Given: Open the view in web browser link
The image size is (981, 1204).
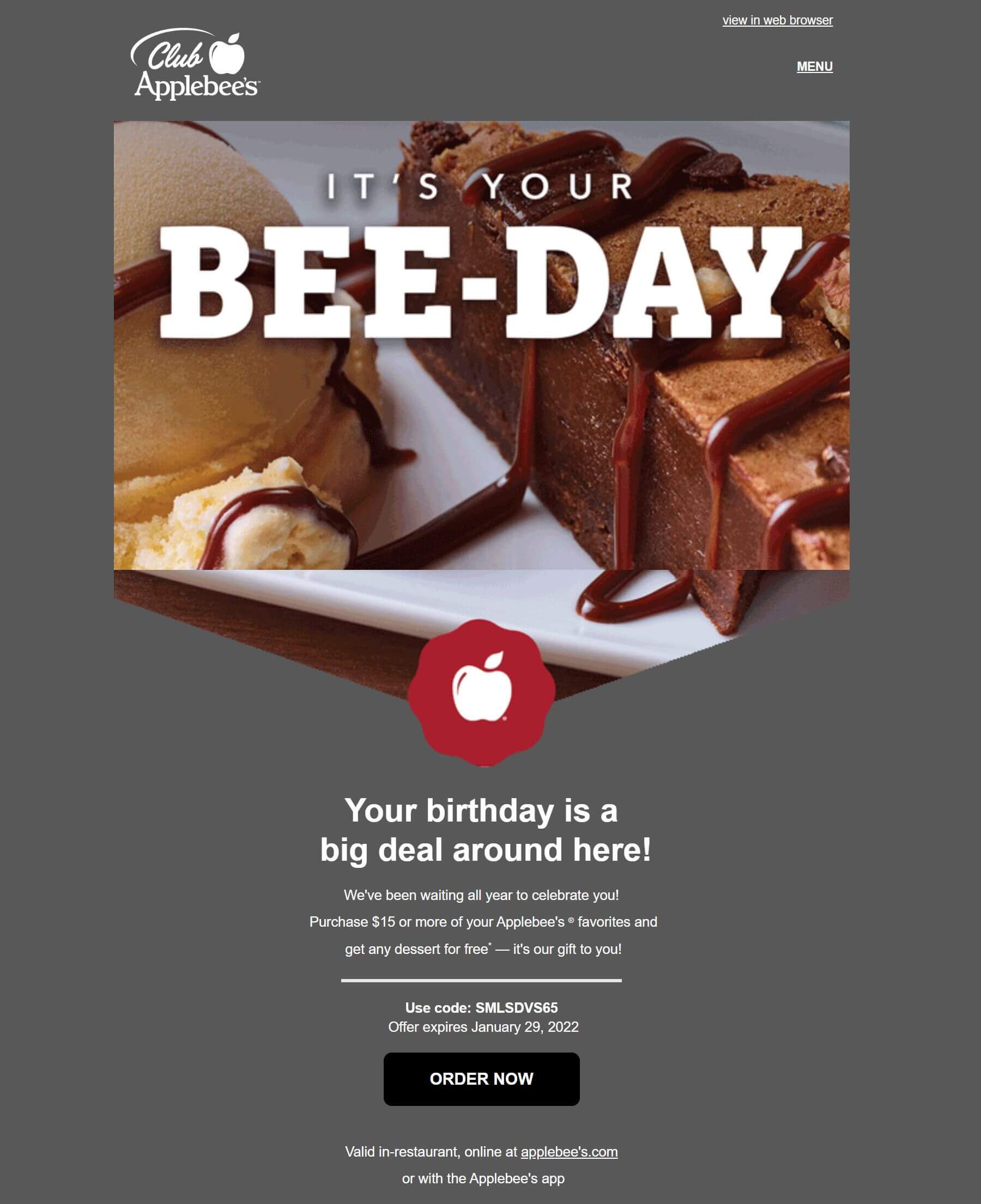Looking at the screenshot, I should [777, 20].
